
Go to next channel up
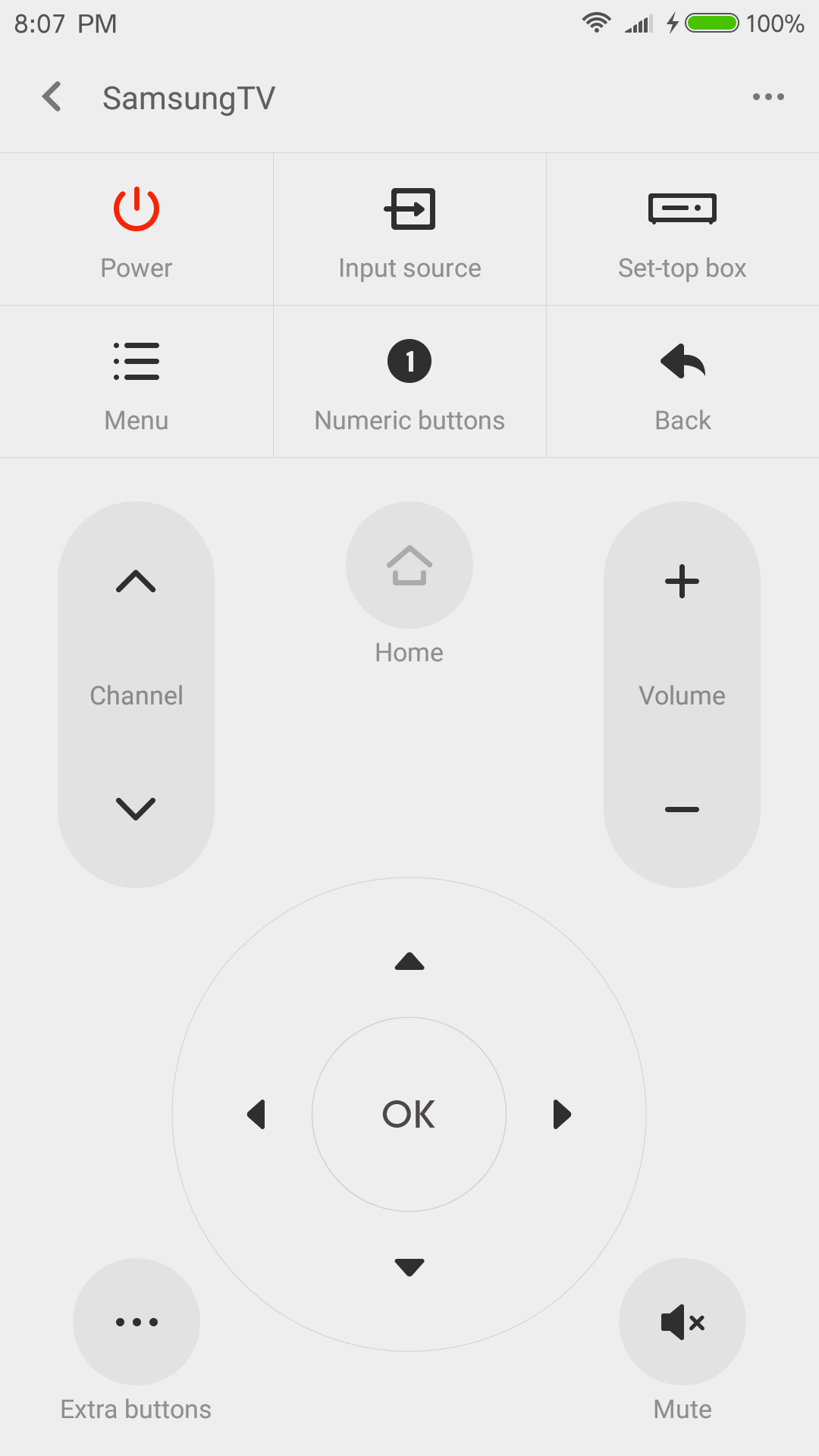click(136, 582)
